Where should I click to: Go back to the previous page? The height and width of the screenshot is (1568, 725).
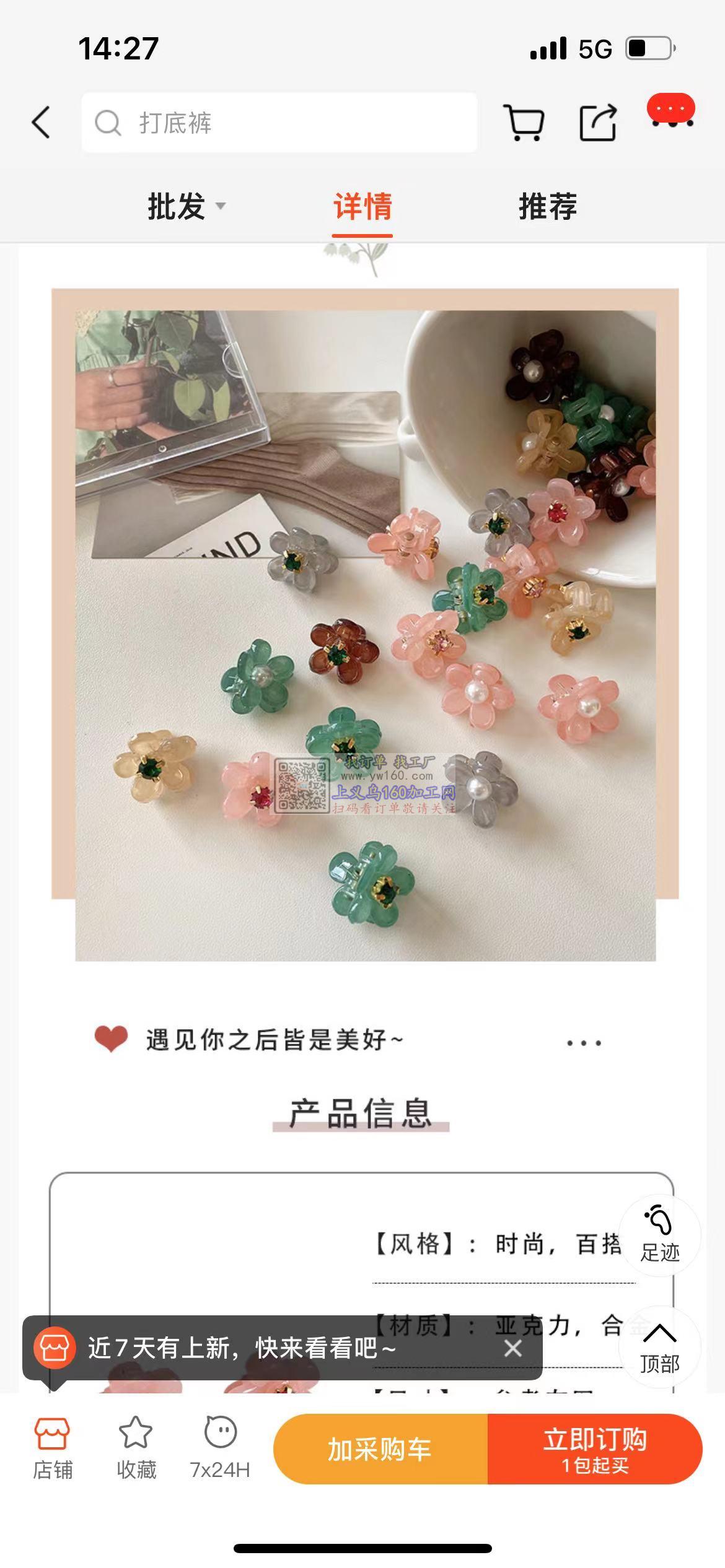pos(42,122)
